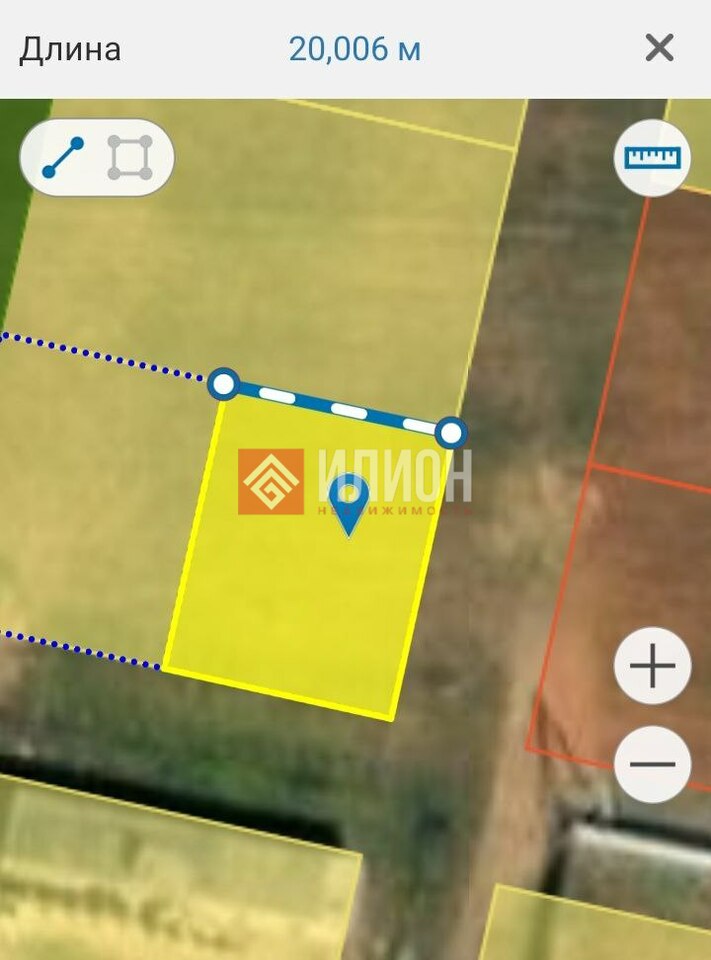The image size is (711, 960).
Task: Close the length measurement panel
Action: 659,48
